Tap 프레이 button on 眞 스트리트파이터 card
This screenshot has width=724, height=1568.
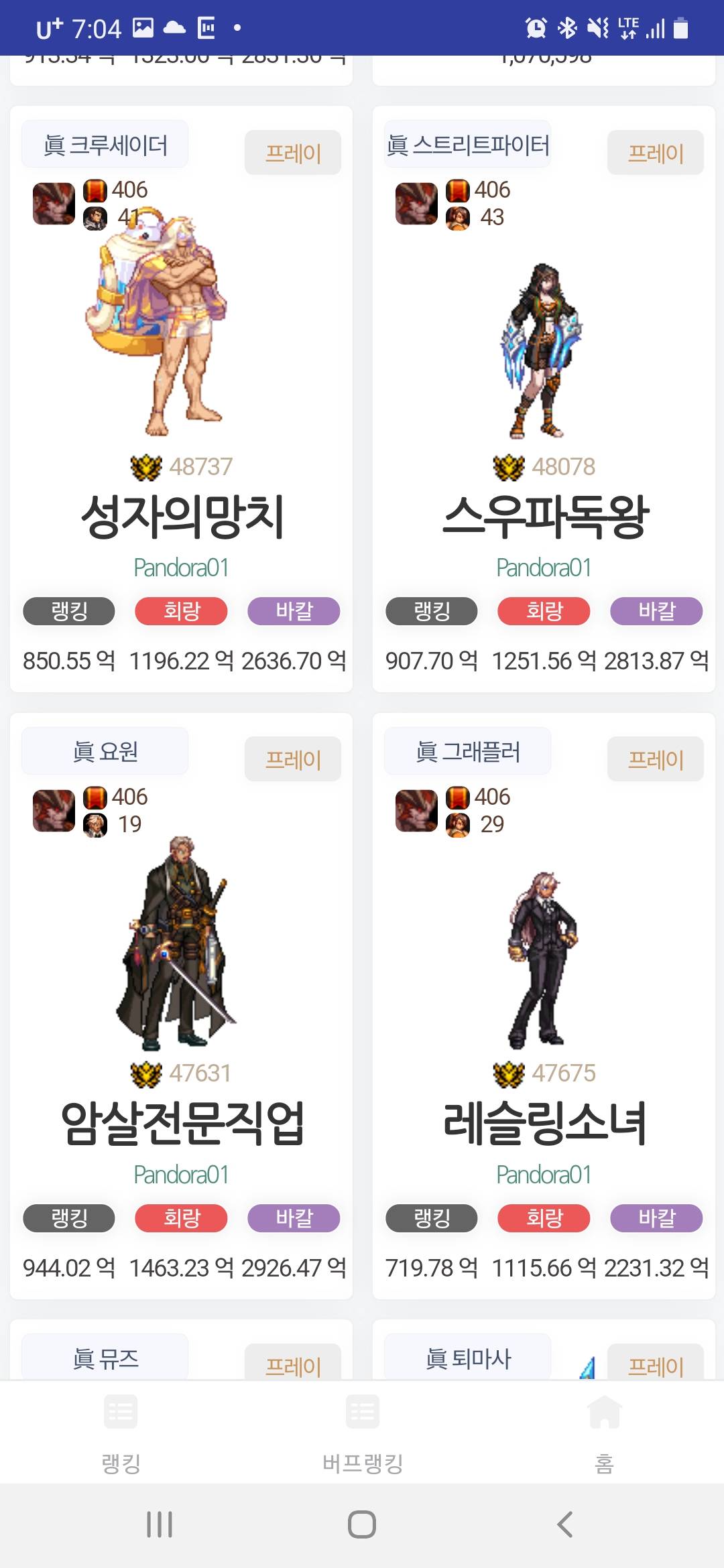[x=655, y=153]
